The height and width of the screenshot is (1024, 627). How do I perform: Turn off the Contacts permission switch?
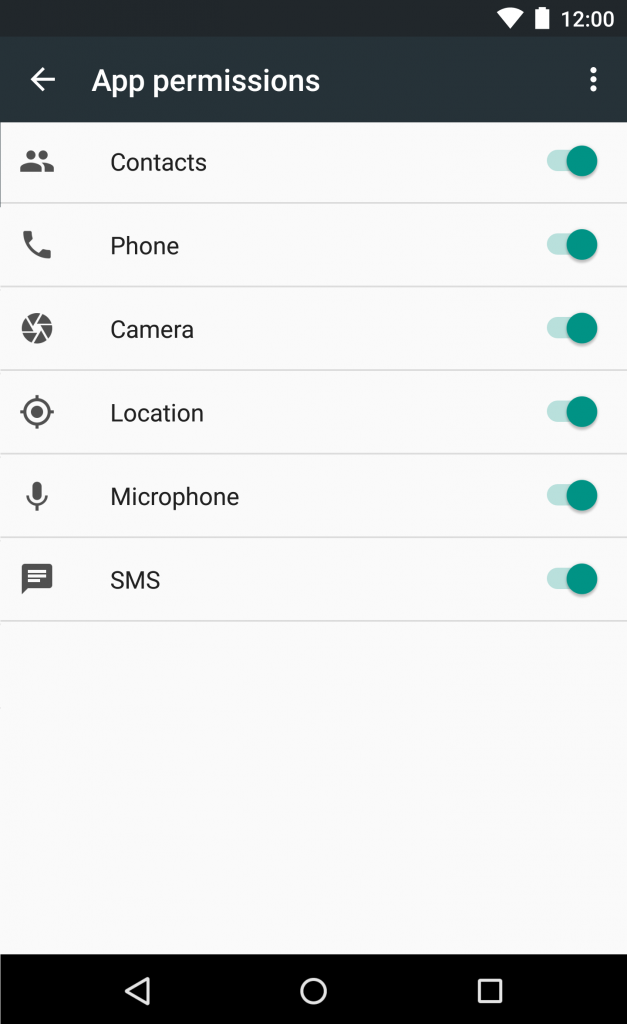[572, 161]
